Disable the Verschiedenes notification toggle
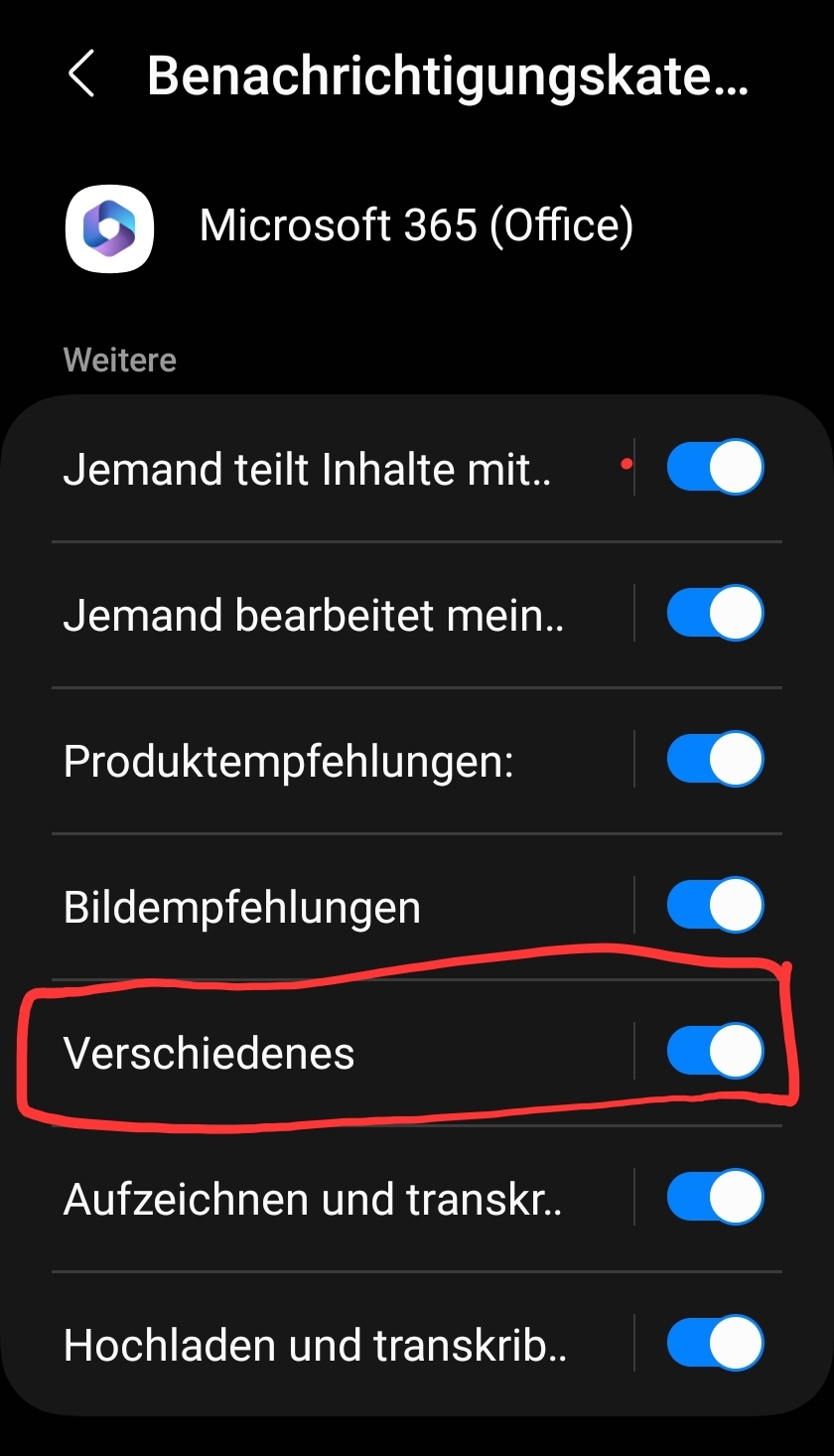The width and height of the screenshot is (834, 1456). pyautogui.click(x=716, y=1050)
